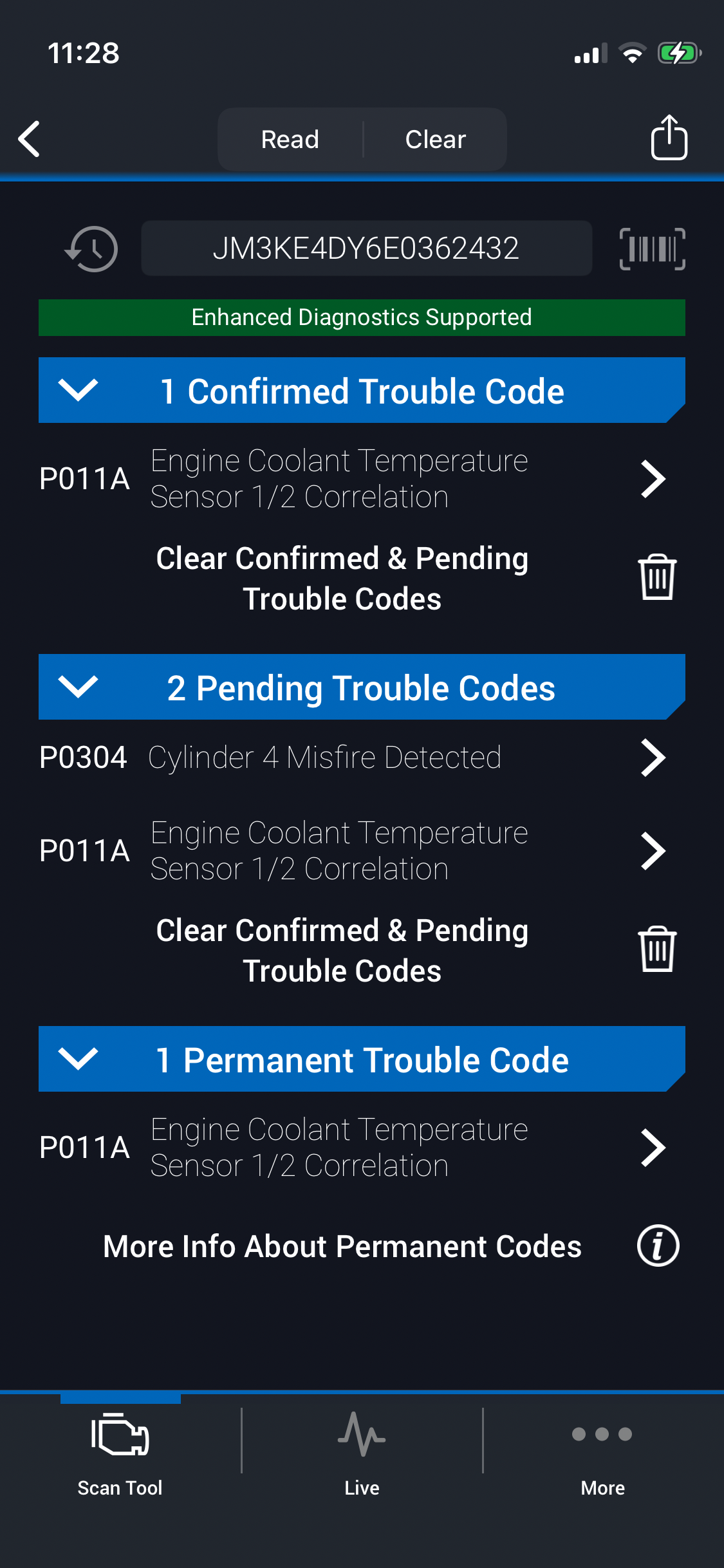The image size is (724, 1568).
Task: Go back using the top-left arrow
Action: point(30,139)
